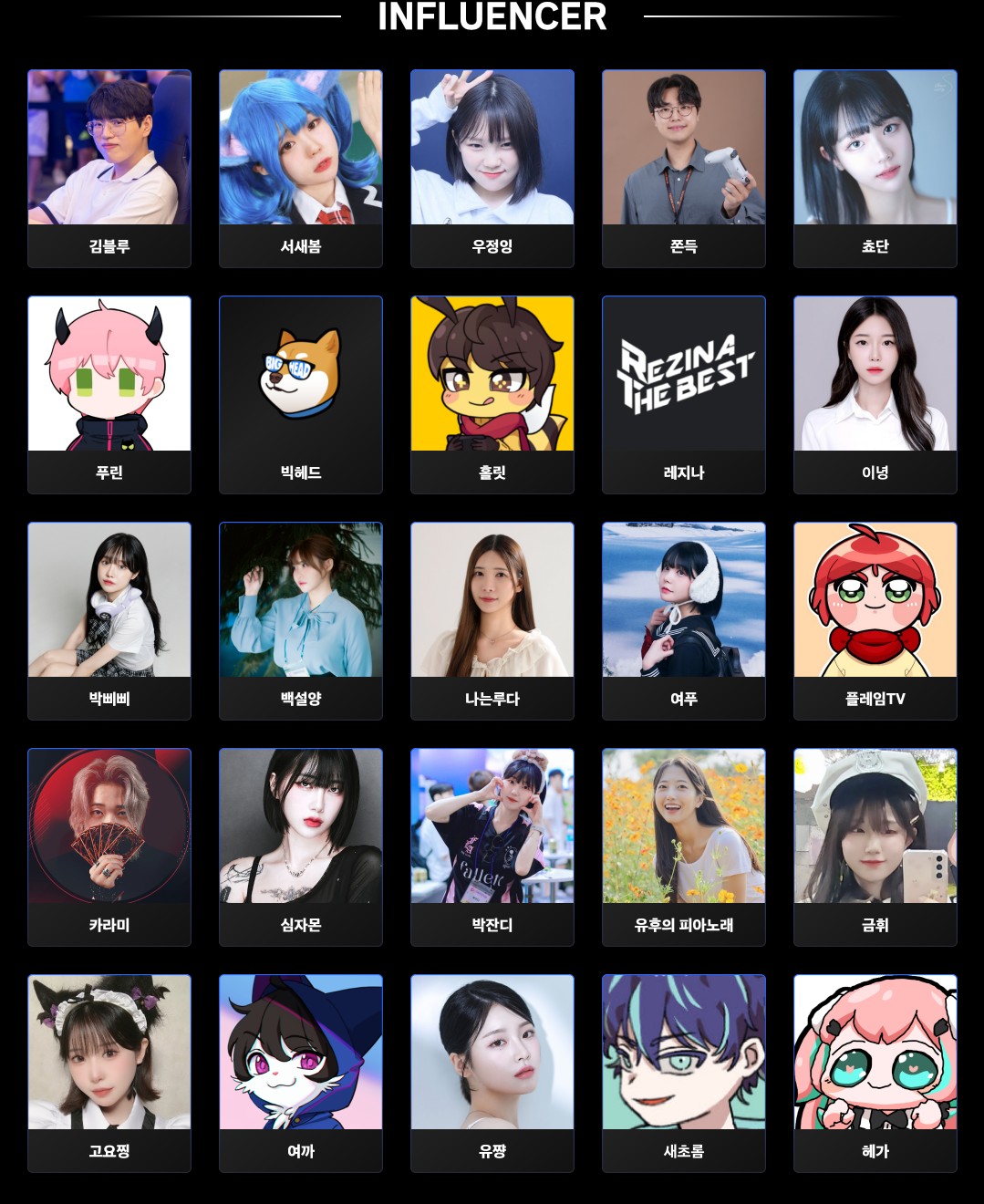Tap the 이녕 profile tile
This screenshot has height=1204, width=984.
[875, 394]
